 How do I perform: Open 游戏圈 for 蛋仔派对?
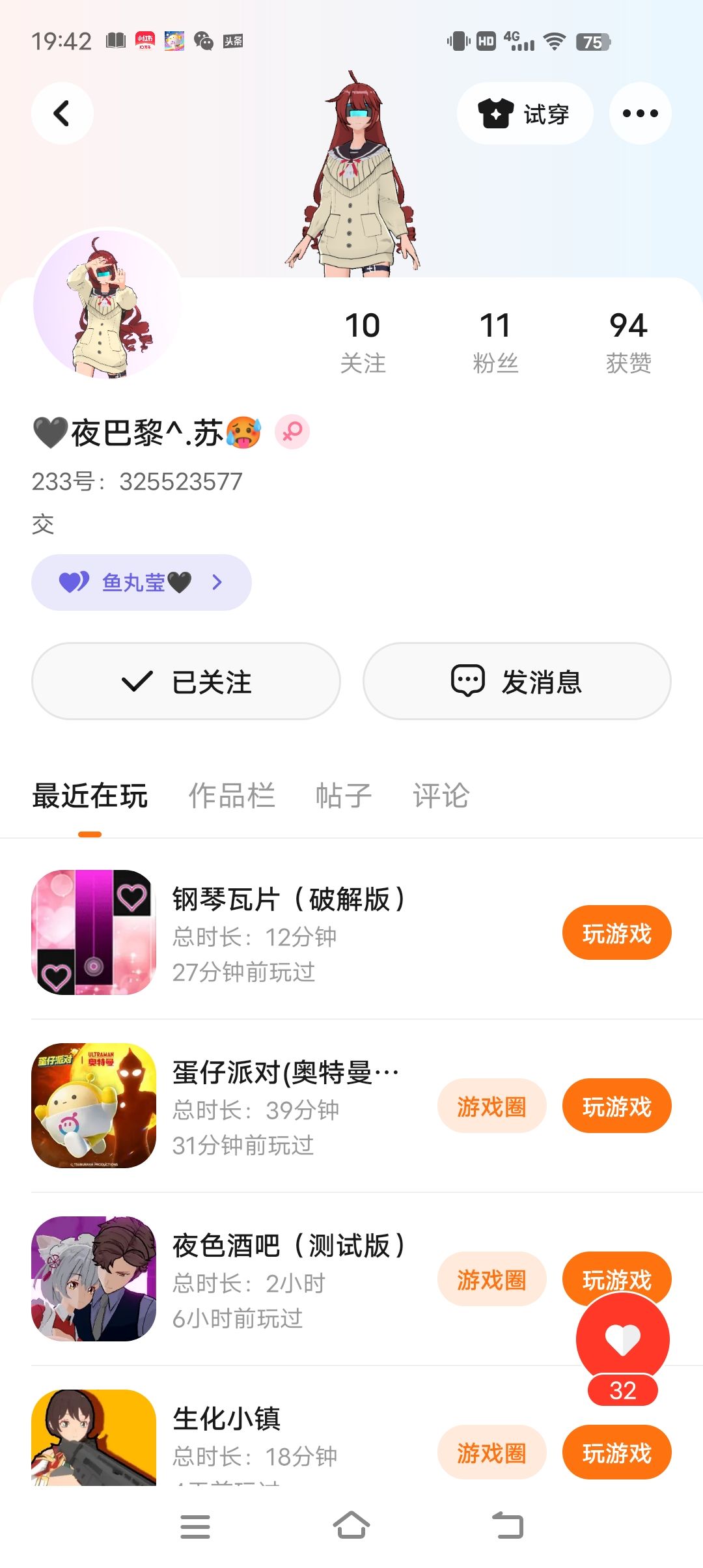491,1106
